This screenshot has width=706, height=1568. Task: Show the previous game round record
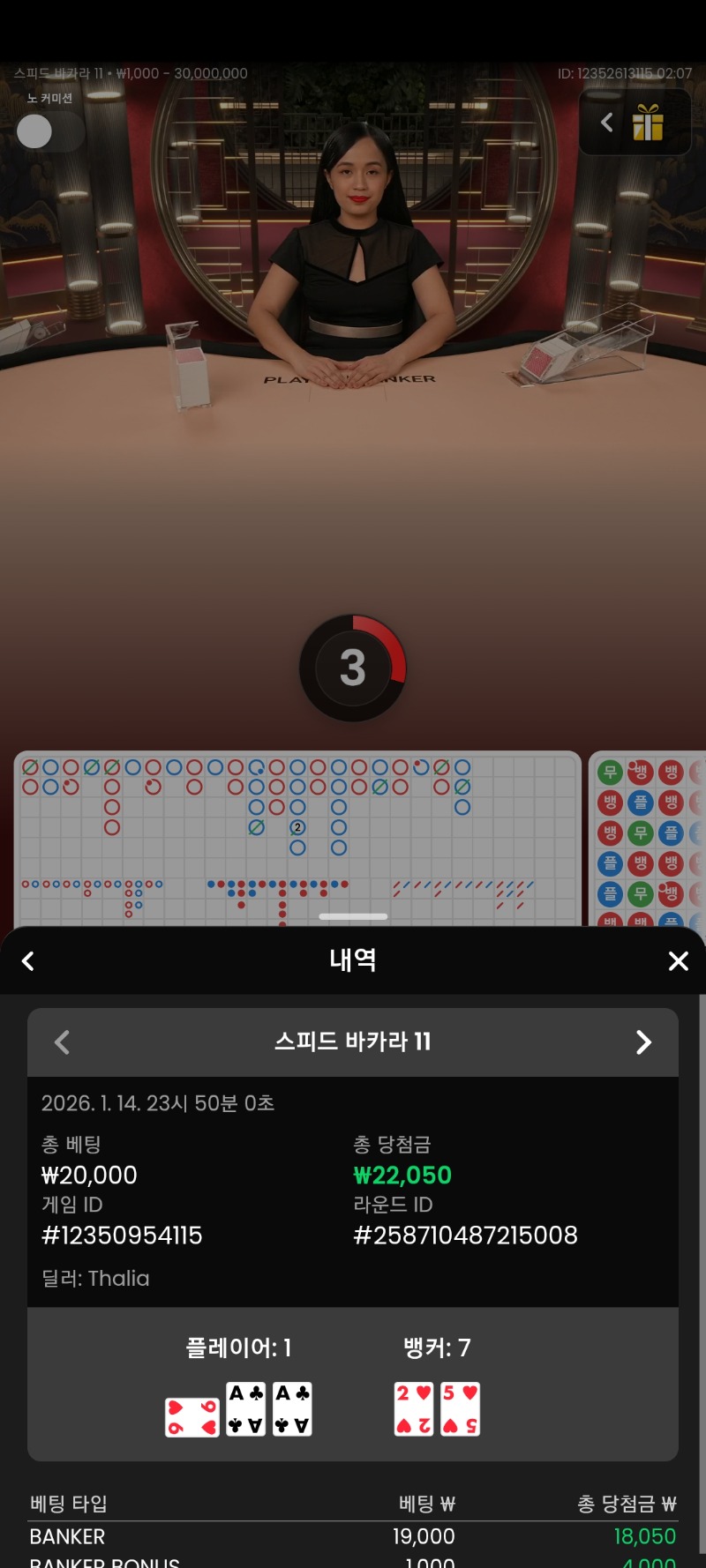point(62,1042)
